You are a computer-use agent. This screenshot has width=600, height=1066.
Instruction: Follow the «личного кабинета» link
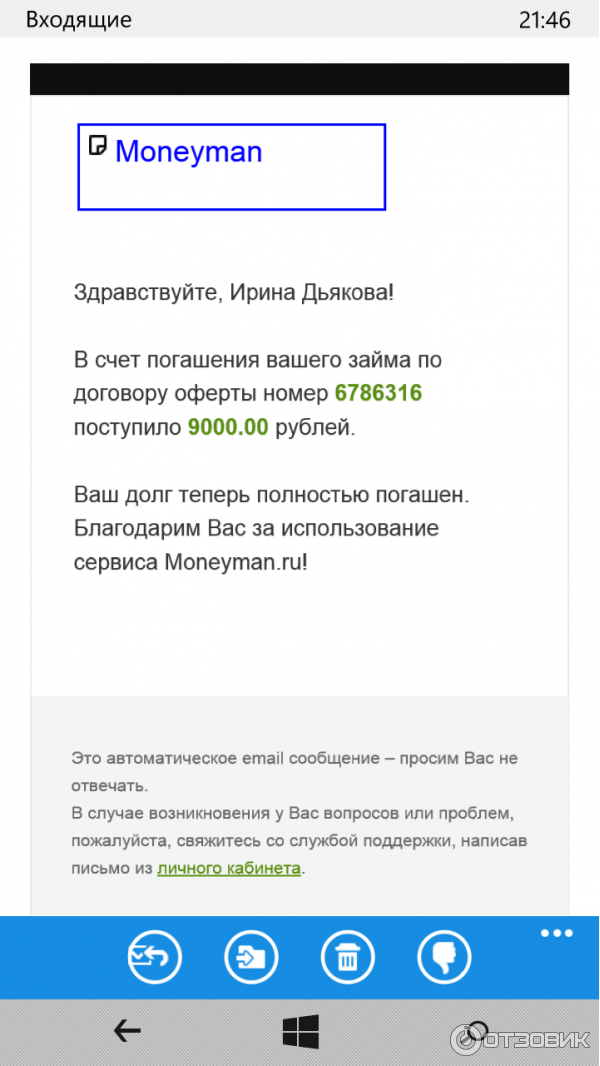[x=229, y=869]
